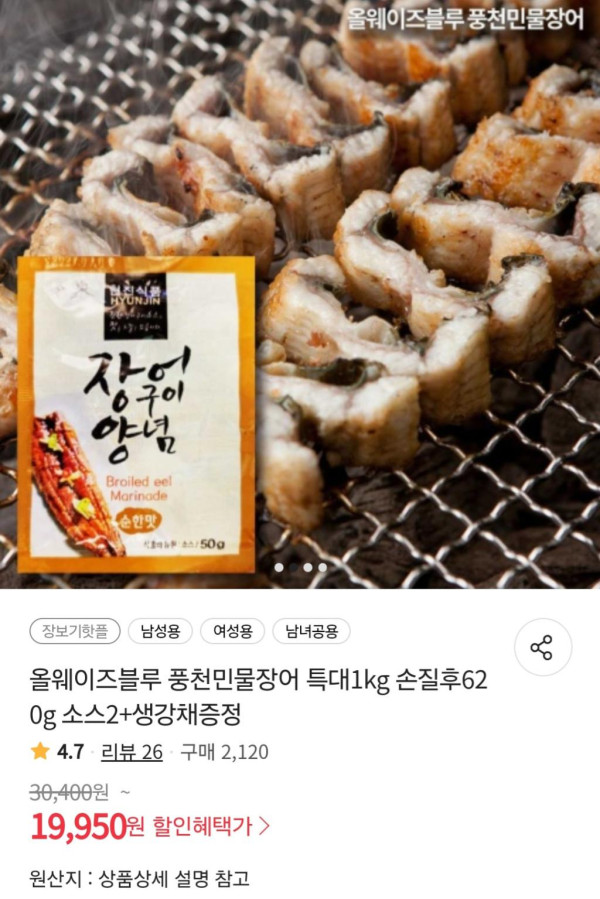This screenshot has width=600, height=899.
Task: Tap the 남성용 chip
Action: [x=160, y=631]
